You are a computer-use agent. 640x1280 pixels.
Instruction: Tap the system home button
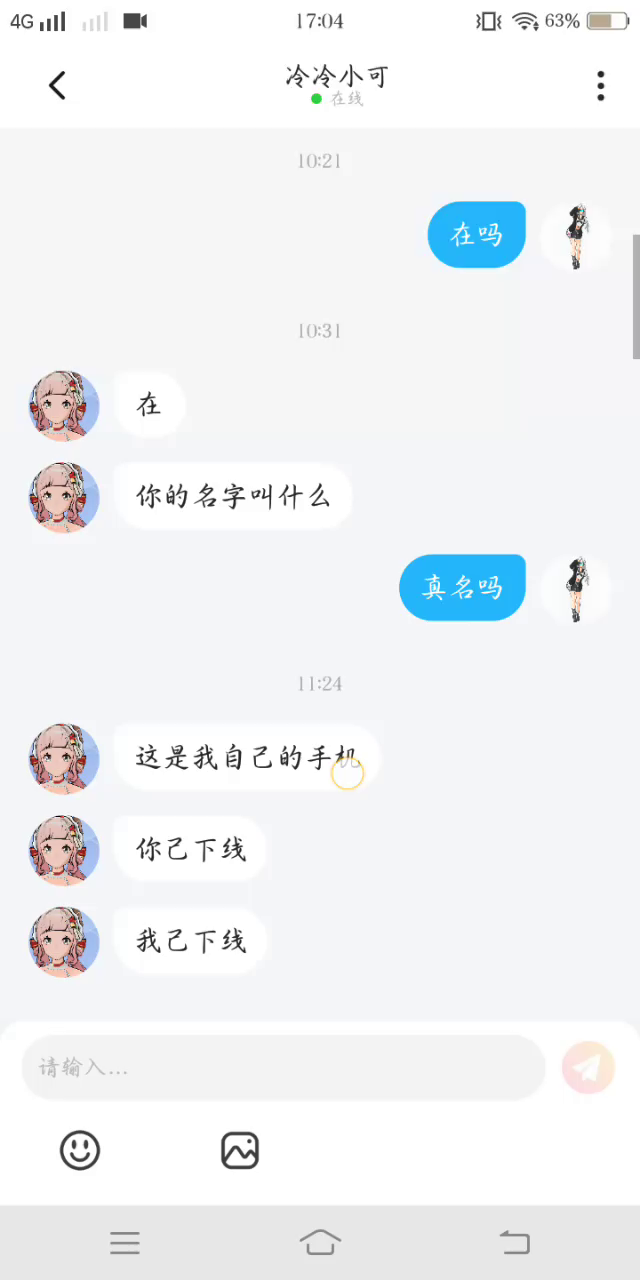pyautogui.click(x=320, y=1243)
